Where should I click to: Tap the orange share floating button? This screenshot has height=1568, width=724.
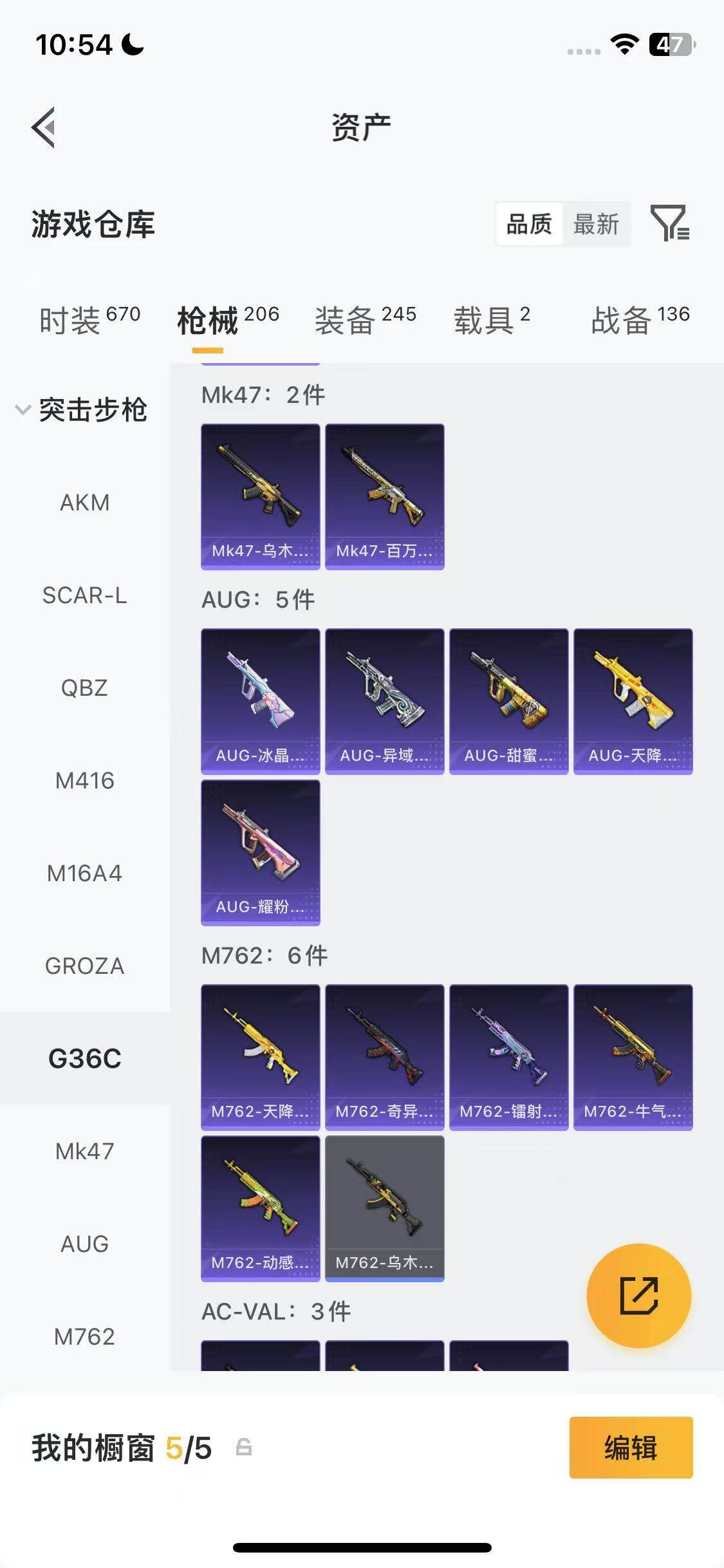pyautogui.click(x=638, y=1295)
